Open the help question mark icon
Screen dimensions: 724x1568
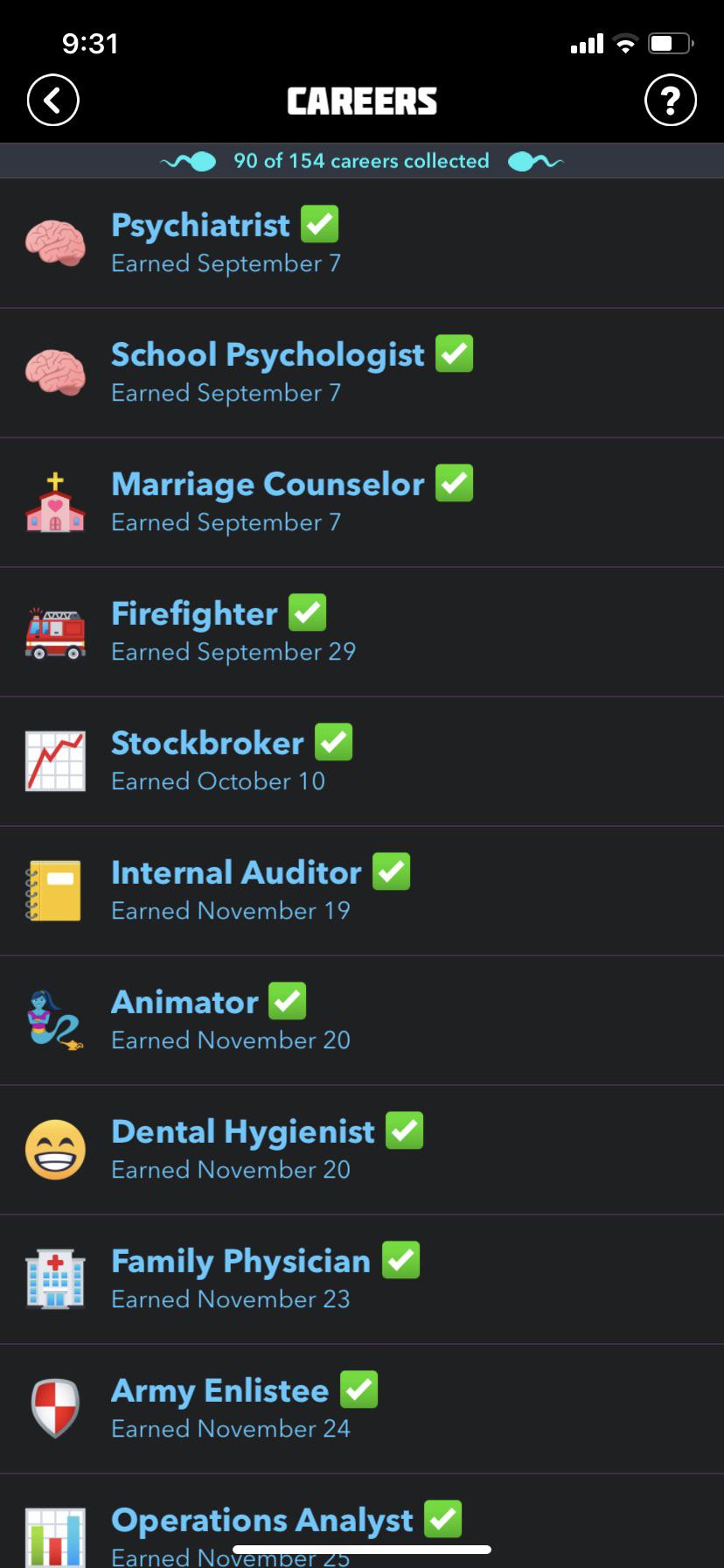(x=670, y=101)
